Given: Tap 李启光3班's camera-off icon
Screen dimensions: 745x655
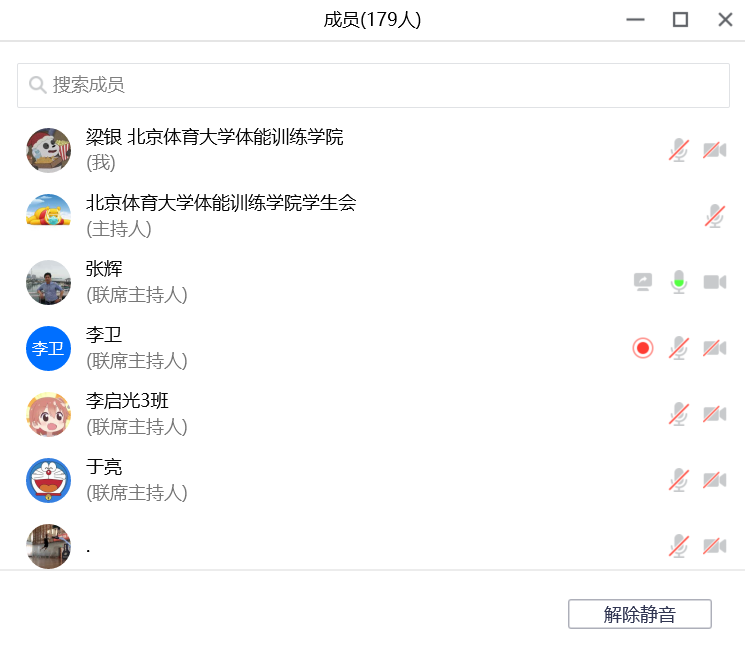Looking at the screenshot, I should click(714, 414).
